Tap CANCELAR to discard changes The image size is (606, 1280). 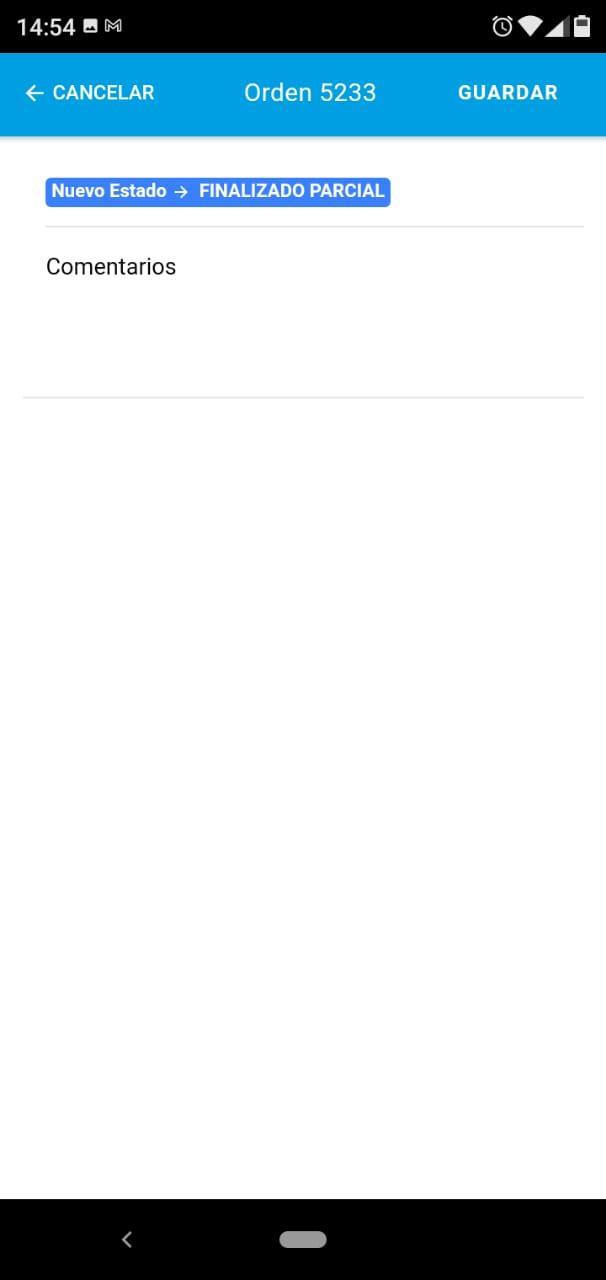pyautogui.click(x=90, y=93)
